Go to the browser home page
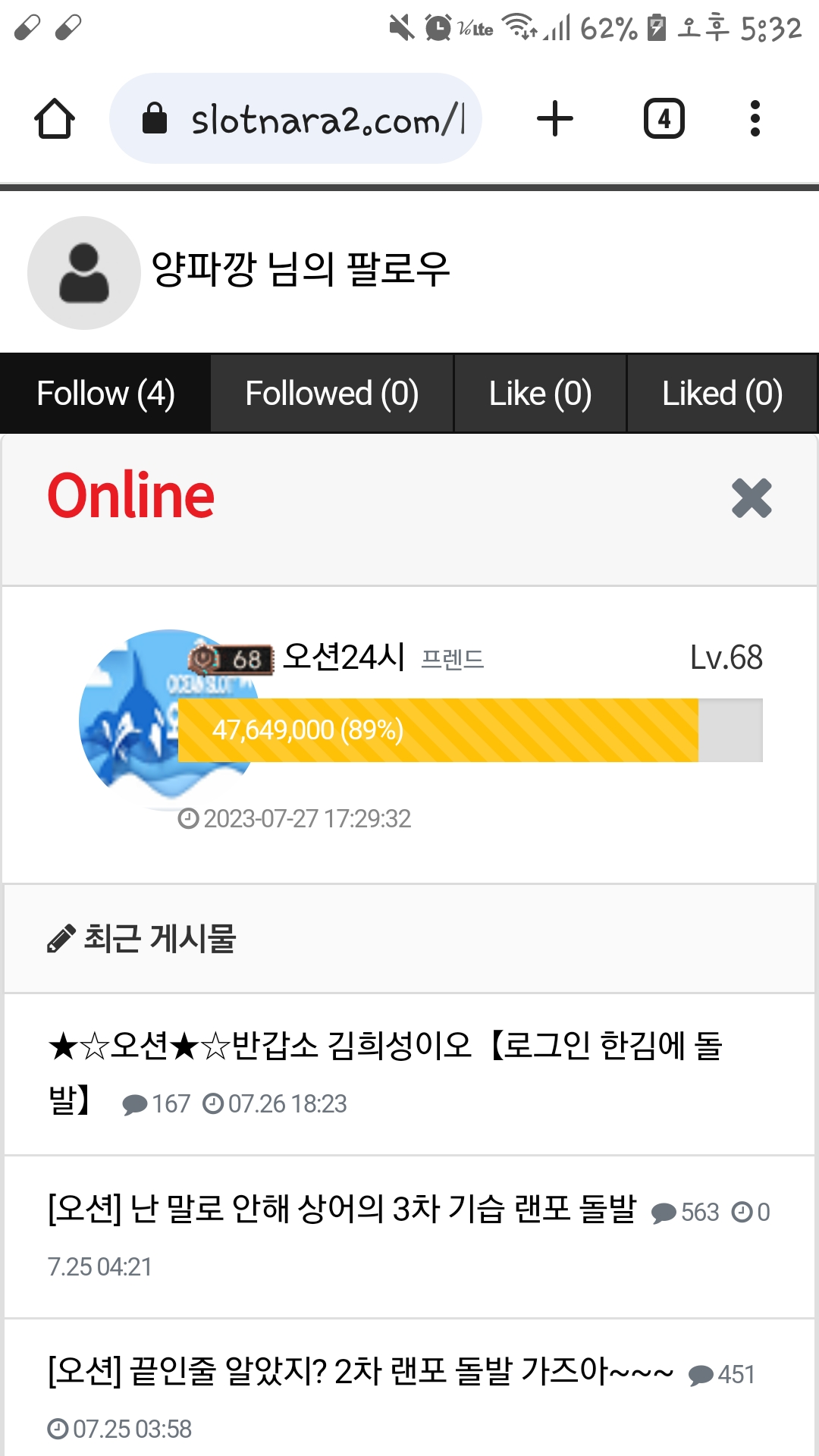Image resolution: width=819 pixels, height=1456 pixels. (x=55, y=119)
